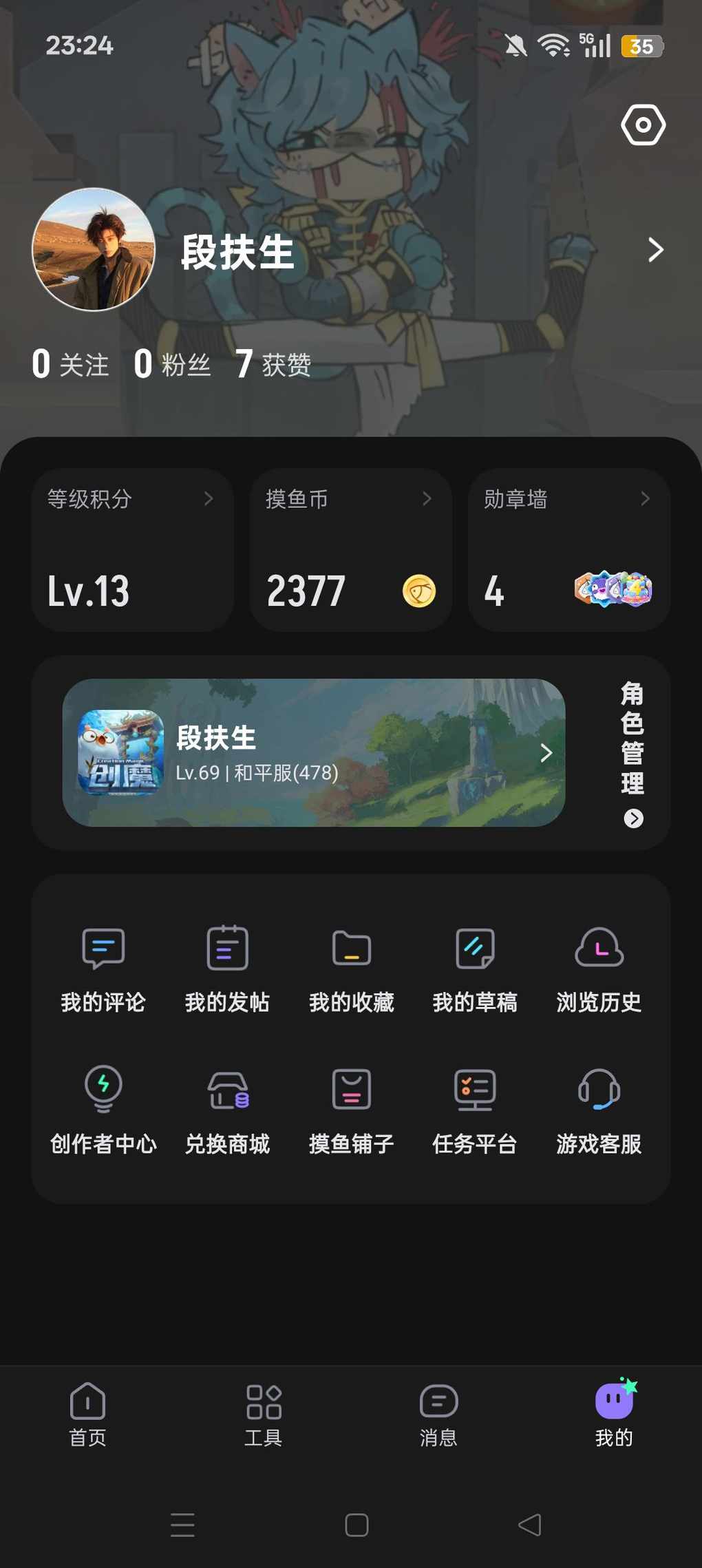The image size is (702, 1568).
Task: Open 我的发帖
Action: click(227, 968)
